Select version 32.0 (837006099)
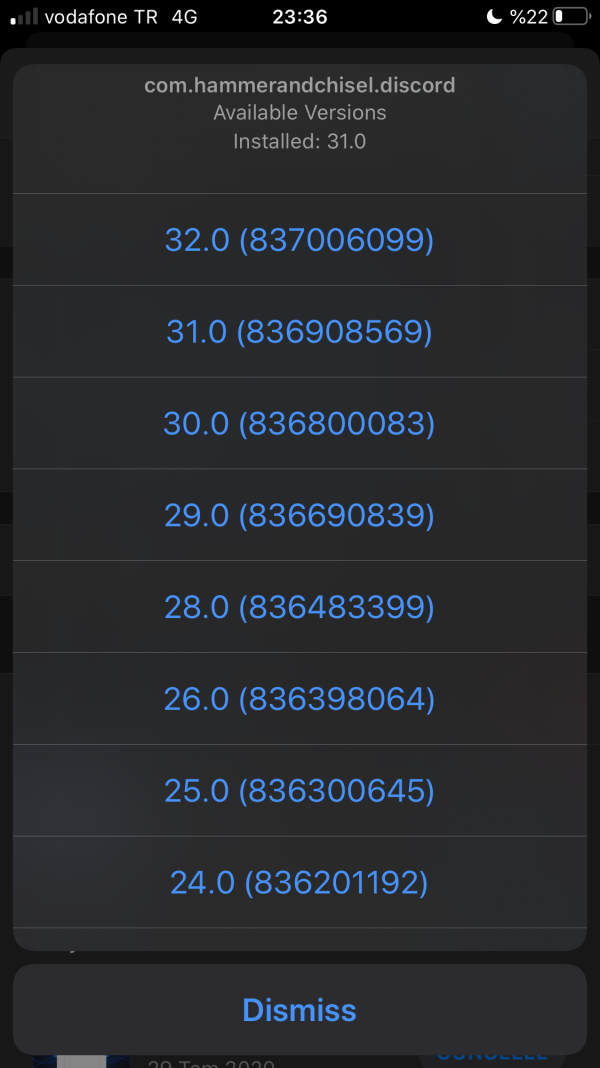Screen dimensions: 600x1068 [299, 240]
